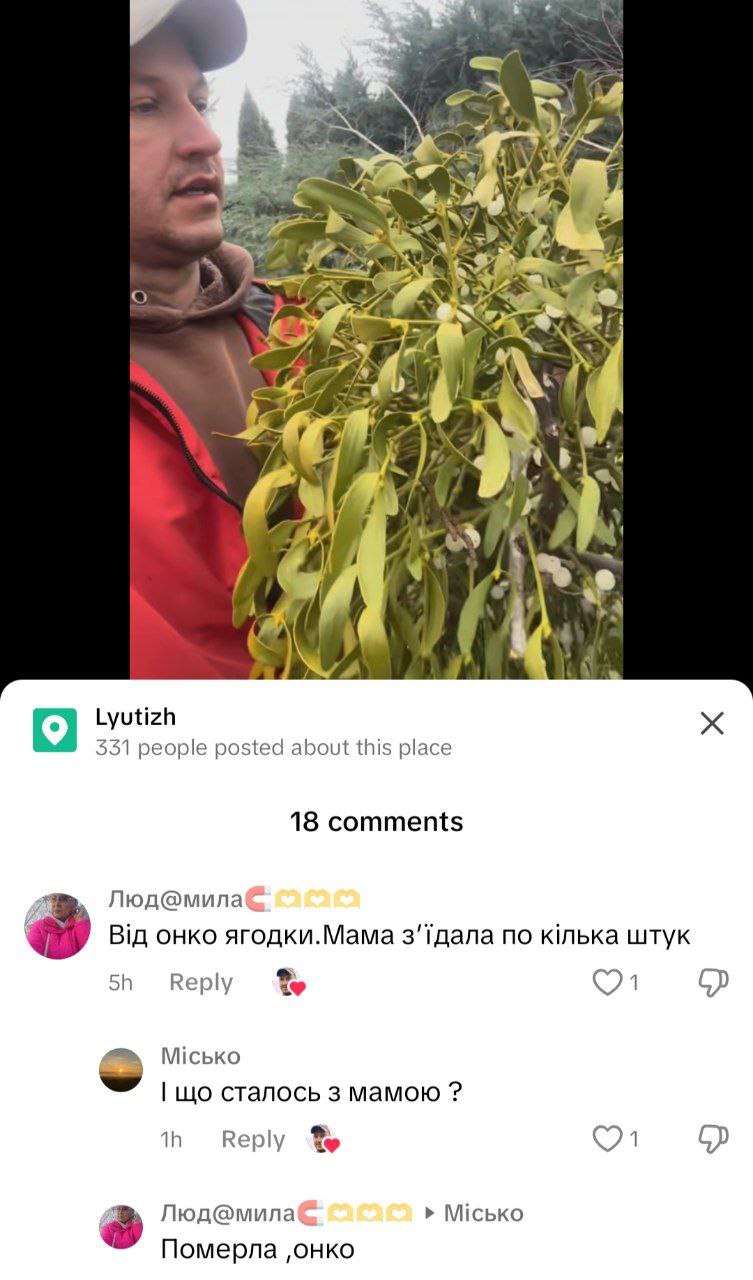
Task: Dislike Місько's comment
Action: [x=713, y=1139]
